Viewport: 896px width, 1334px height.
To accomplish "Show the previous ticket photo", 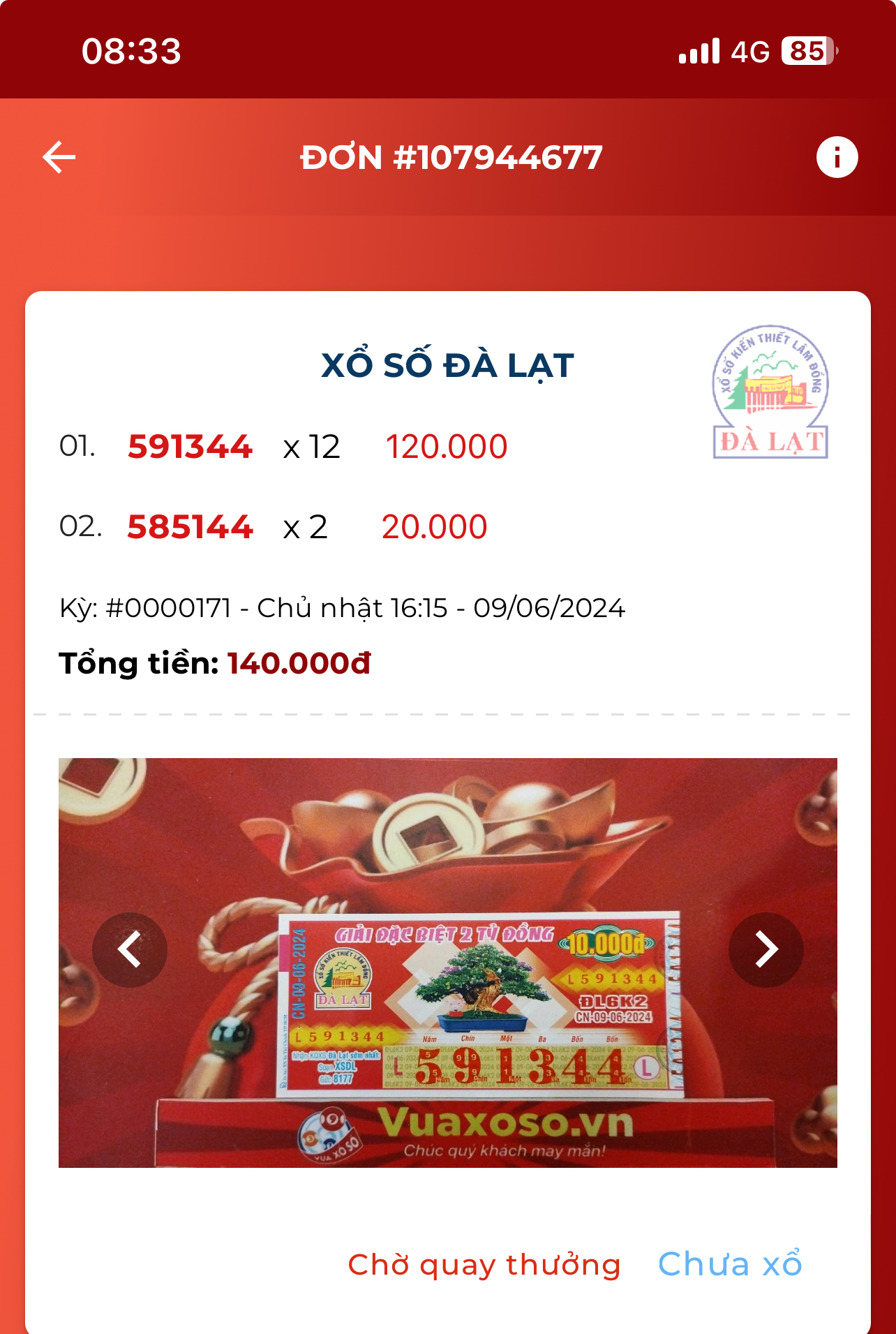I will coord(130,949).
